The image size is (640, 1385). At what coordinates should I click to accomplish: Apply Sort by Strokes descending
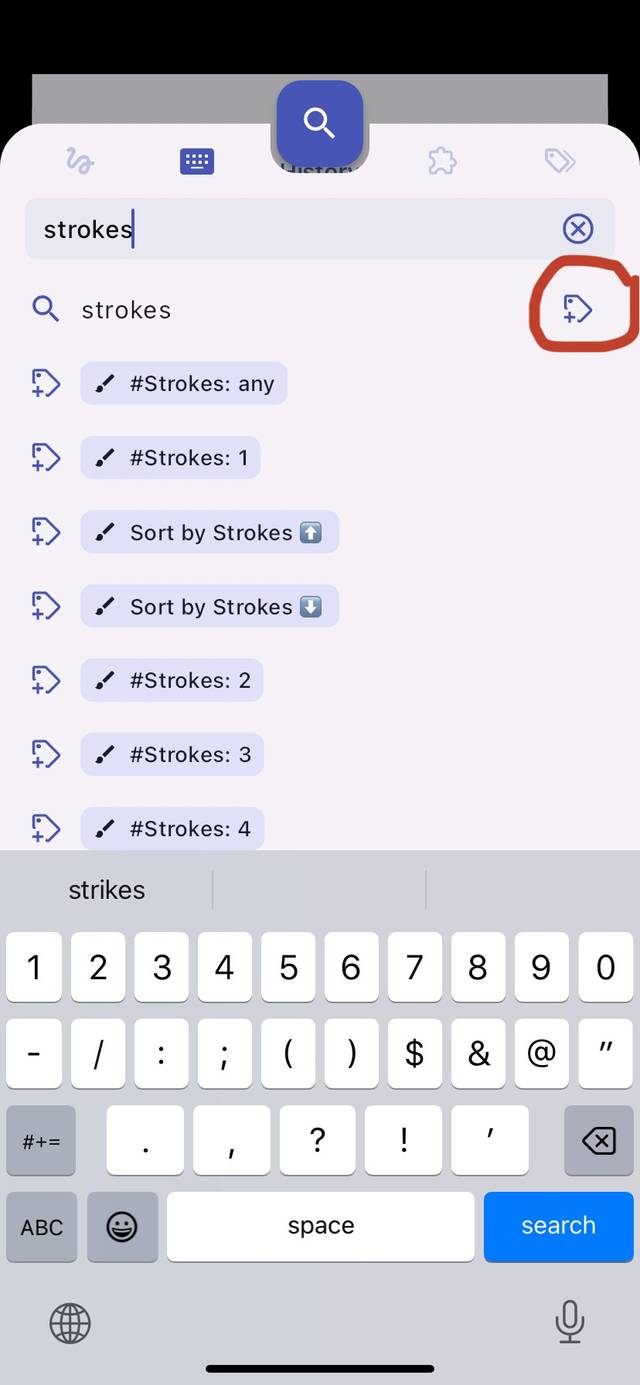tap(210, 606)
